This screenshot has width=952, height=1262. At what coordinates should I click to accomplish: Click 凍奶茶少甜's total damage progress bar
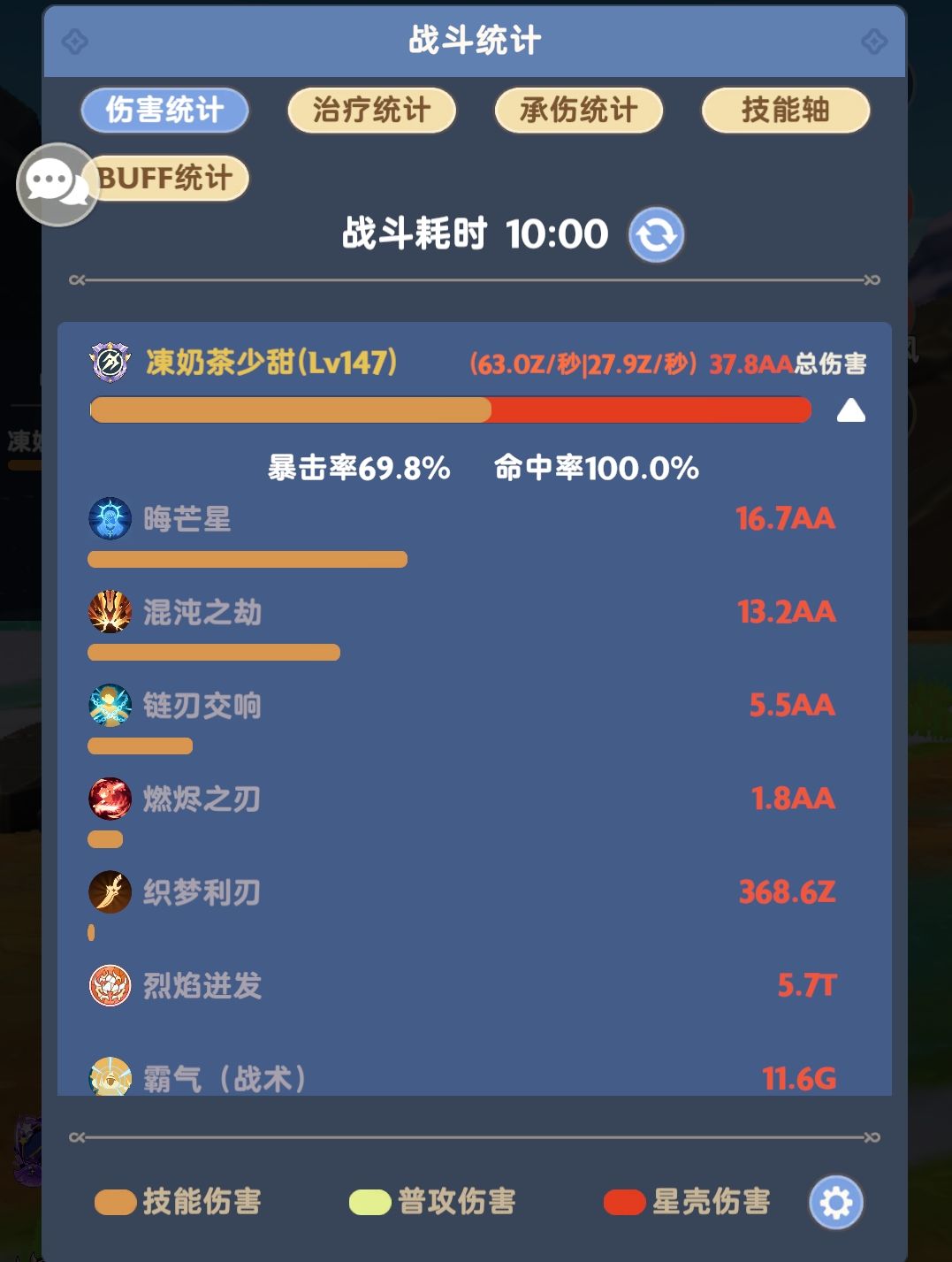click(x=451, y=410)
